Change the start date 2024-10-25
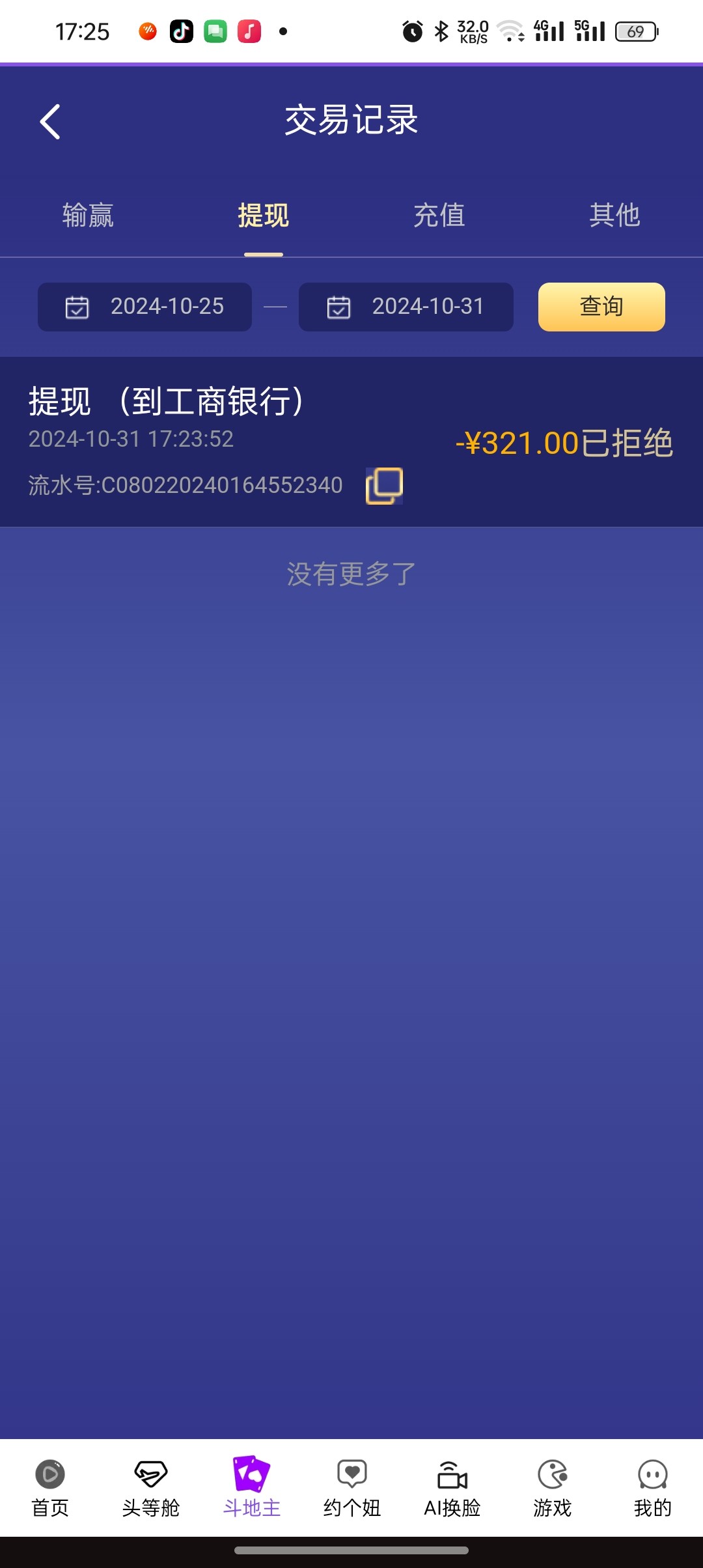 [x=145, y=307]
